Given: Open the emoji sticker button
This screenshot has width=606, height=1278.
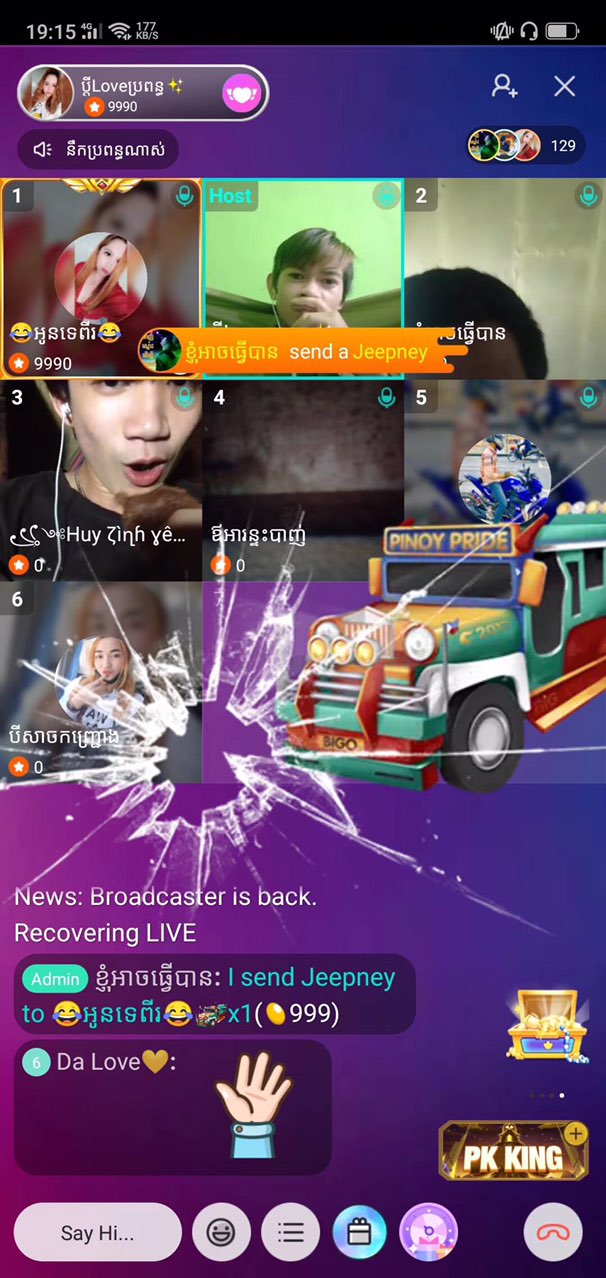Looking at the screenshot, I should pyautogui.click(x=221, y=1232).
